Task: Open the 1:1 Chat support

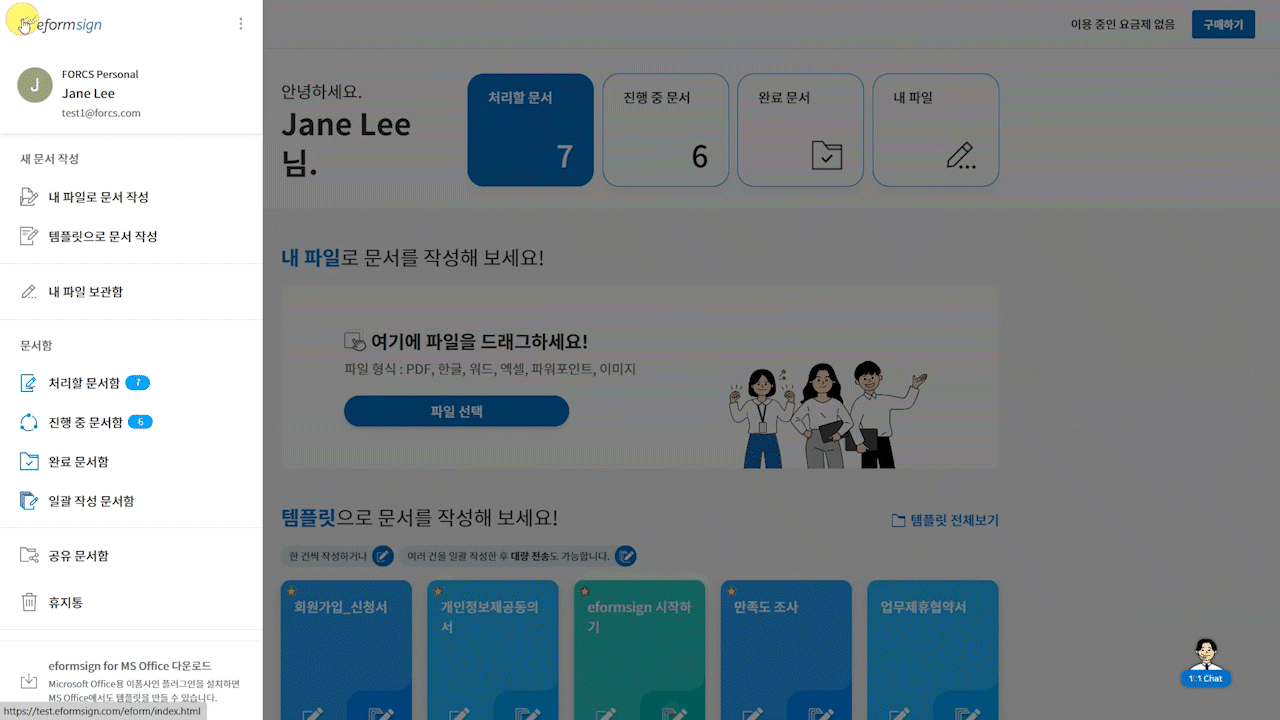Action: 1206,662
